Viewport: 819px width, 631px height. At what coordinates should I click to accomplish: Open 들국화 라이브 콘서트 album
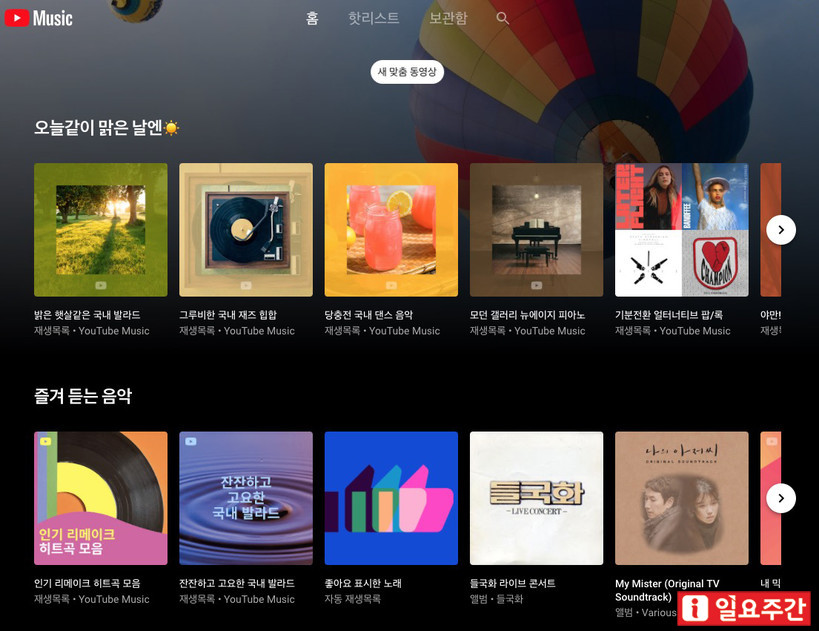536,498
